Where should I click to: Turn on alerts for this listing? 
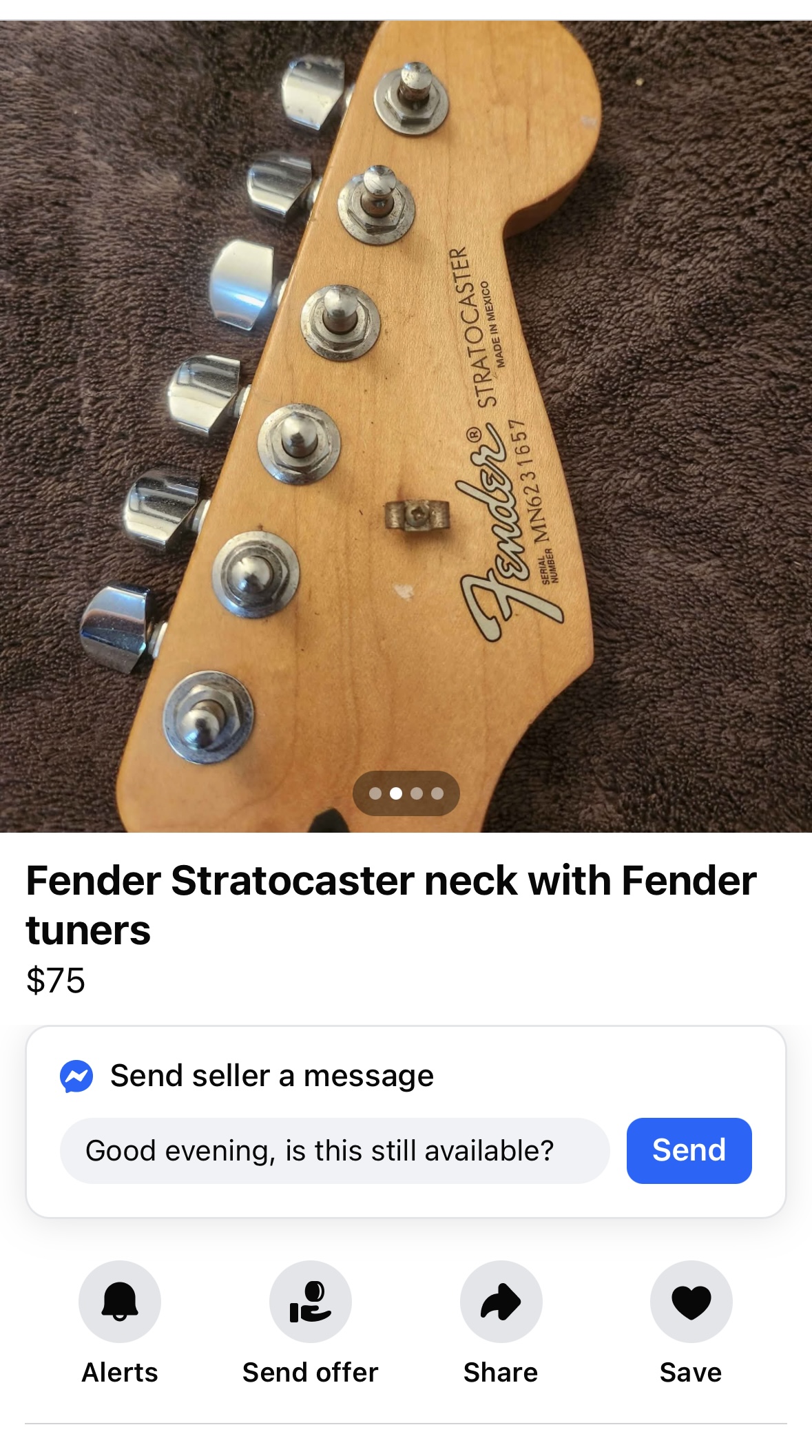click(x=120, y=1302)
